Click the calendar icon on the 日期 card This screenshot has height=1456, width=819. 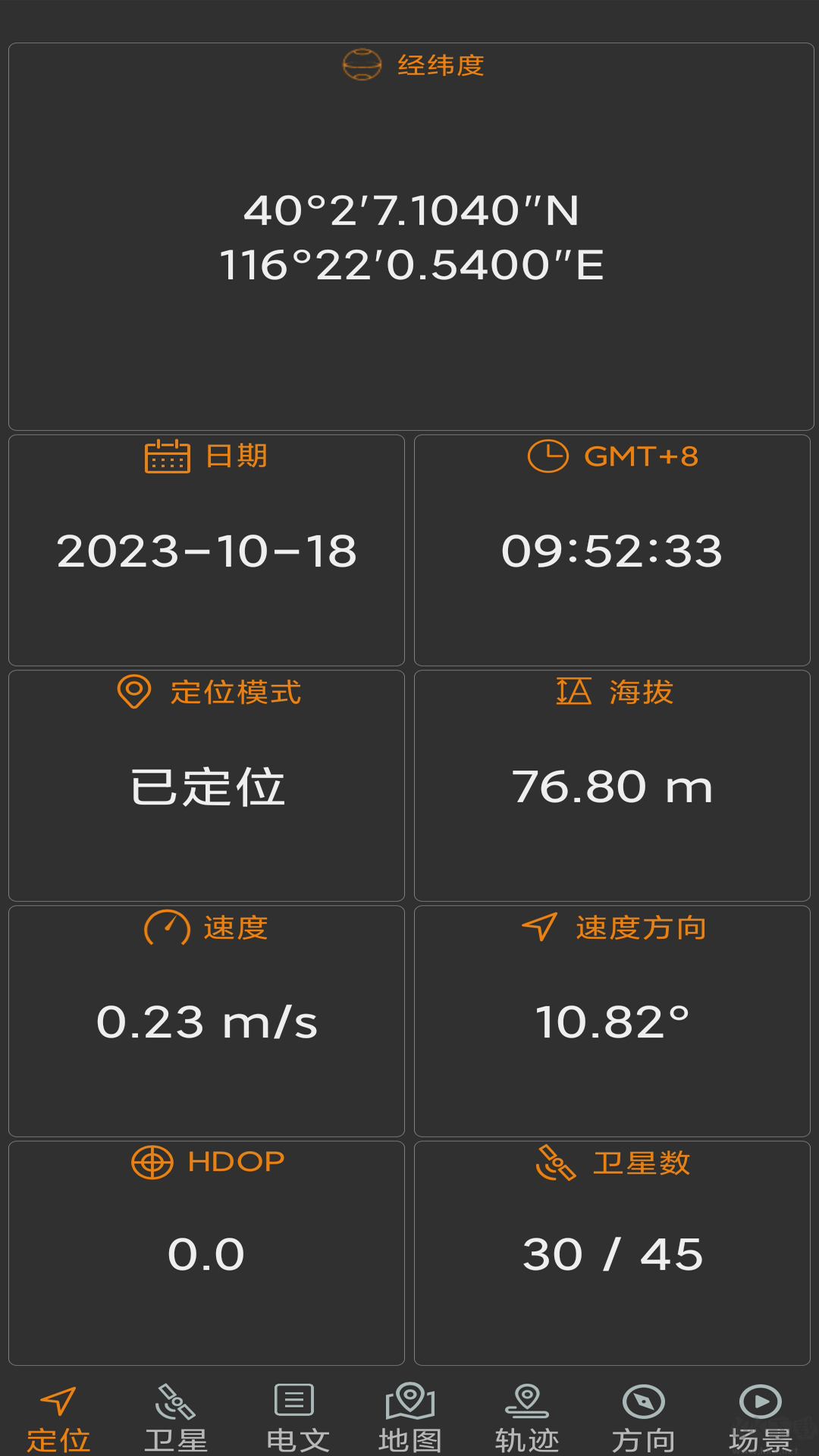[168, 457]
